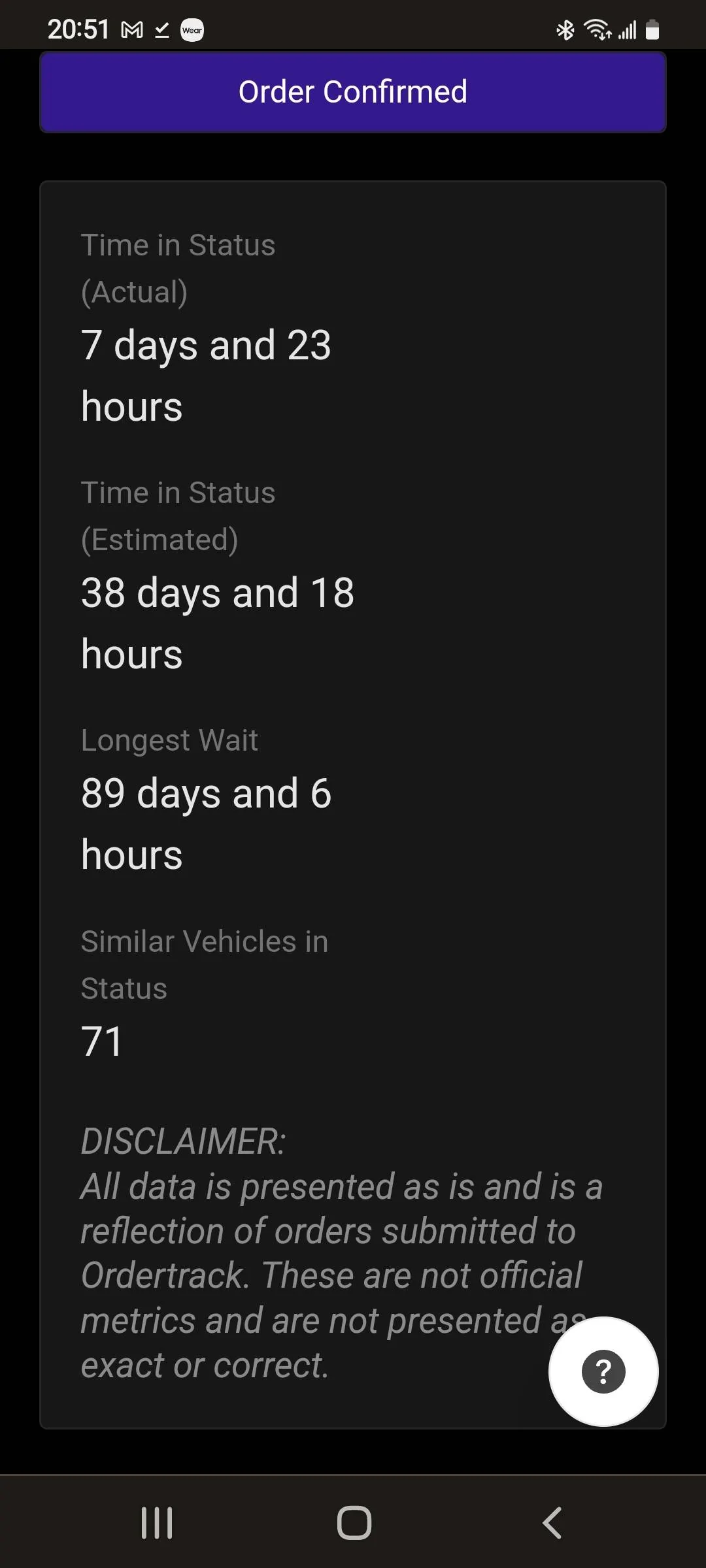Go to the home screen
Image resolution: width=706 pixels, height=1568 pixels.
point(354,1523)
